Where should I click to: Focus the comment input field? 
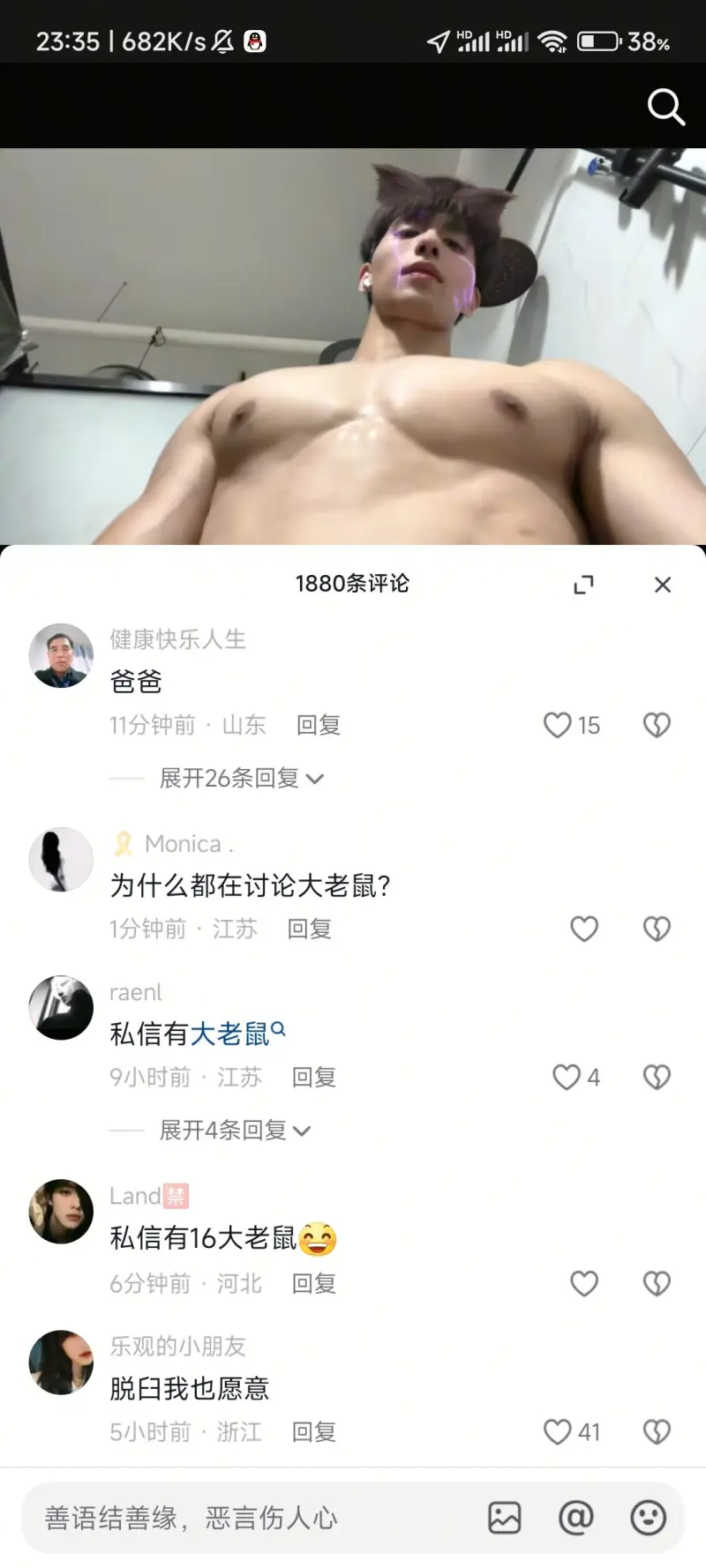coord(247,1518)
